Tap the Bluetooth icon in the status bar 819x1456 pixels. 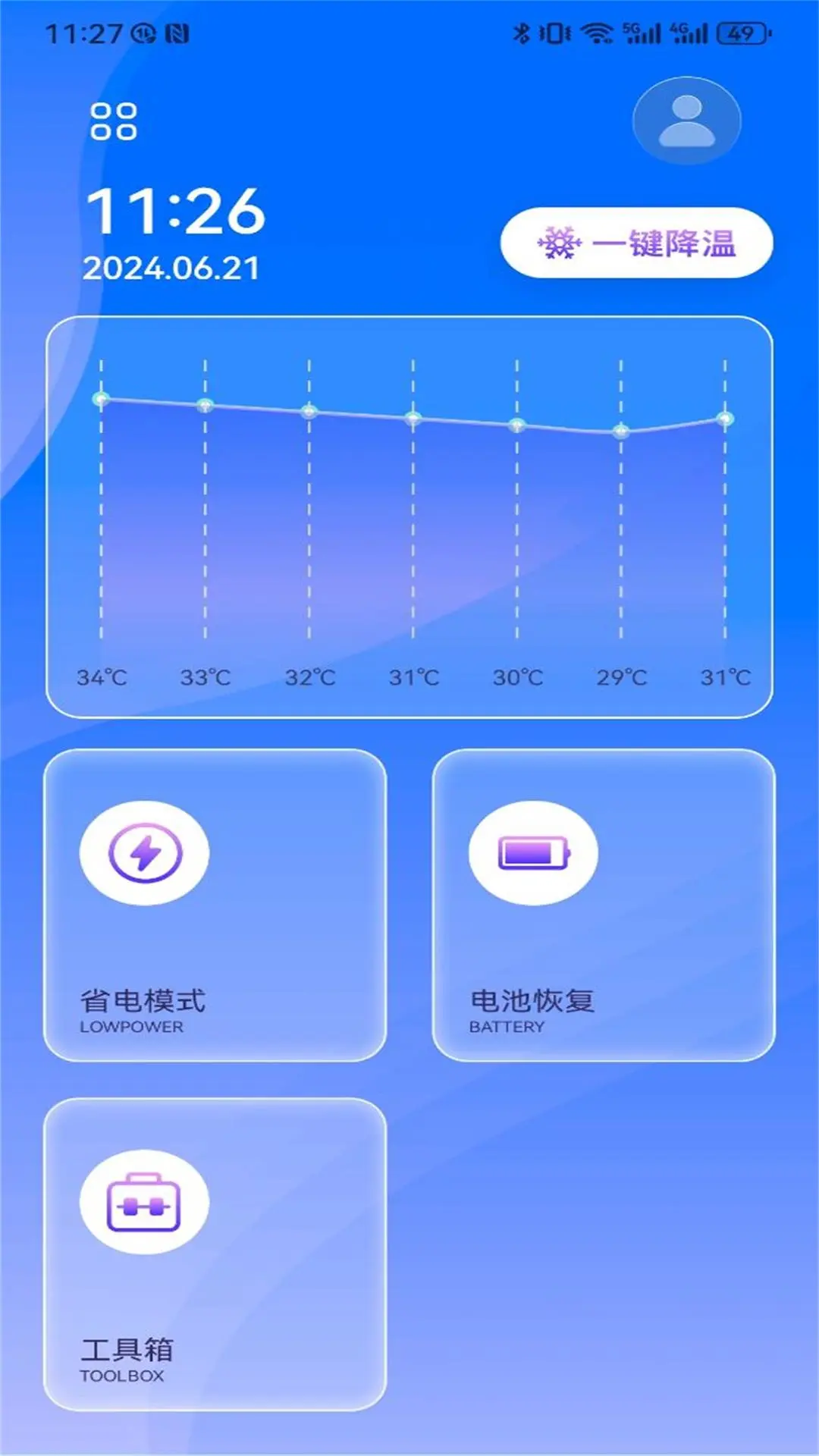click(x=522, y=32)
